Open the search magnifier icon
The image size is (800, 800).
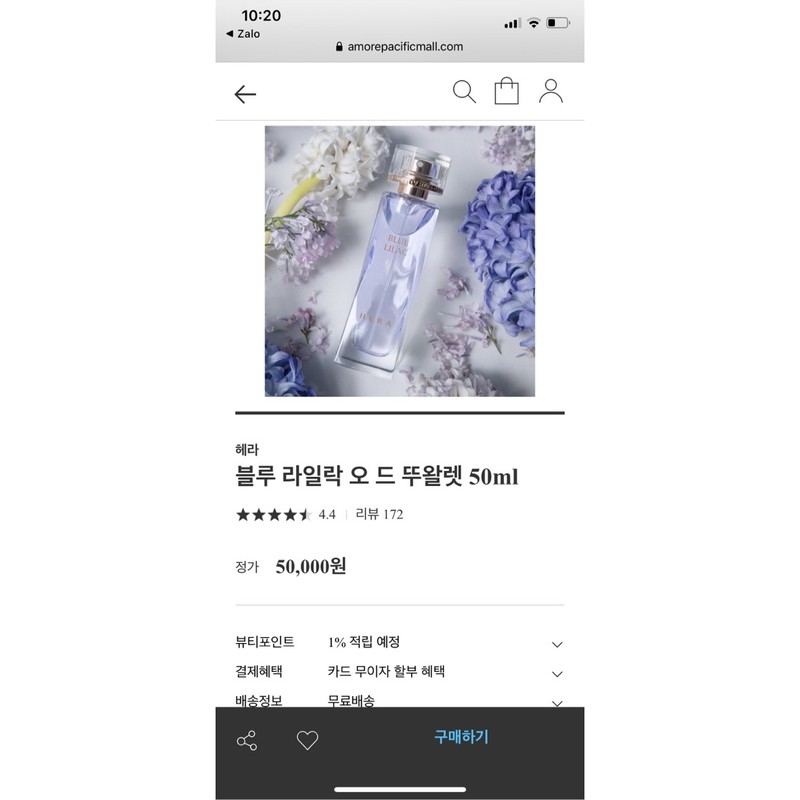[x=464, y=92]
